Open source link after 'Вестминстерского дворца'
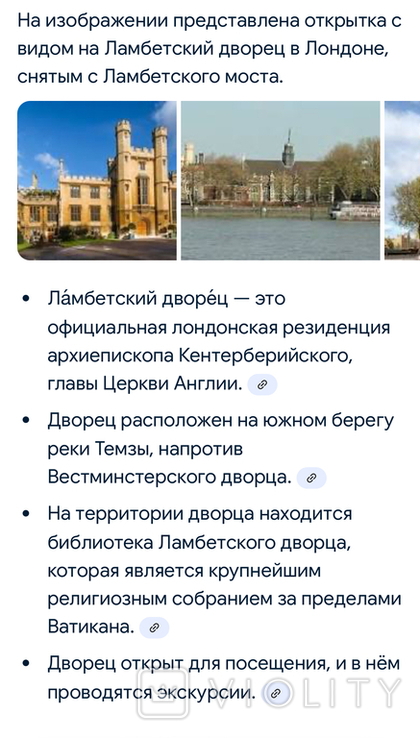This screenshot has width=420, height=738. 311,478
